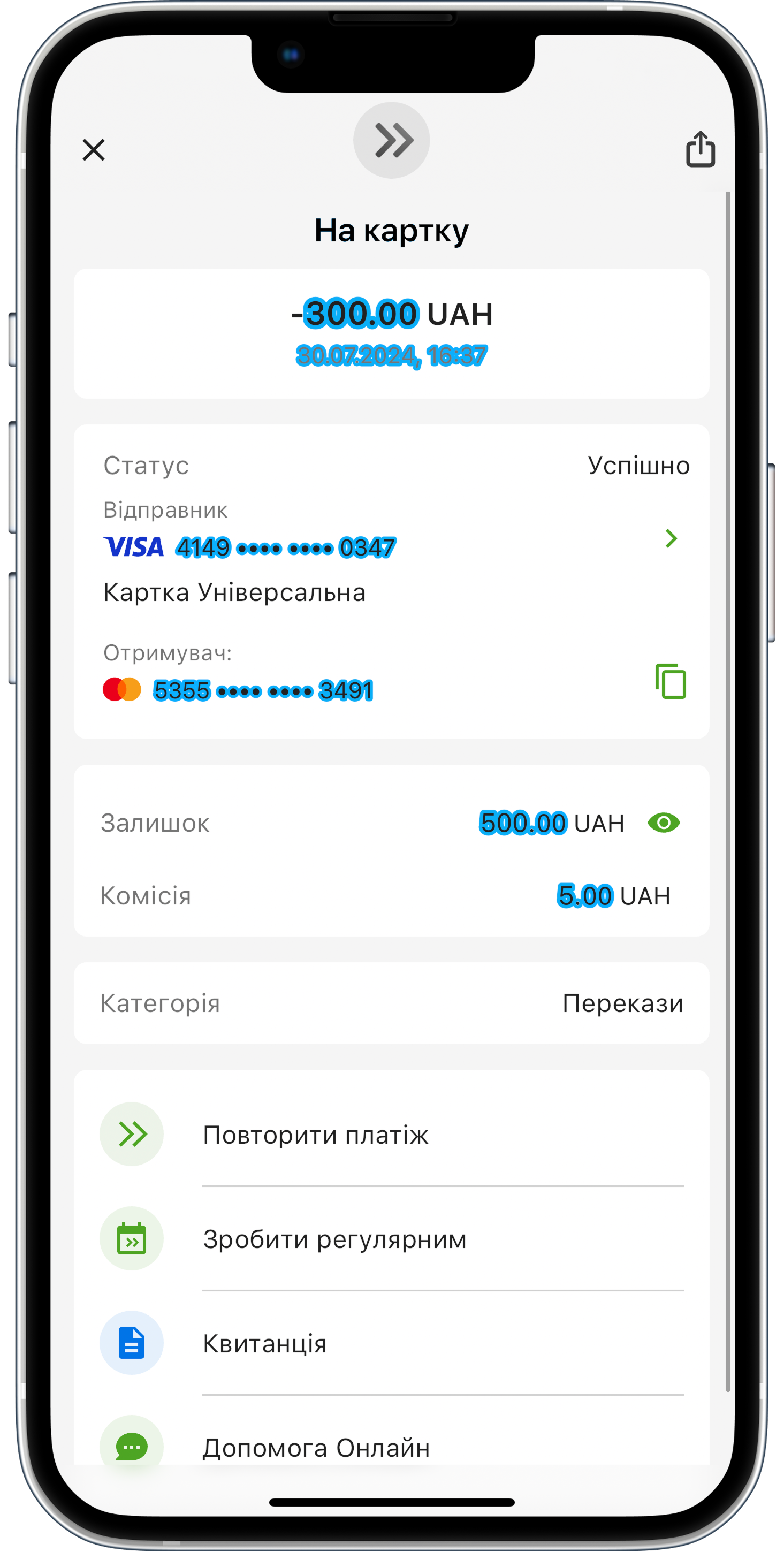The width and height of the screenshot is (784, 1552).
Task: Open the Квитанція receipt
Action: [264, 1343]
